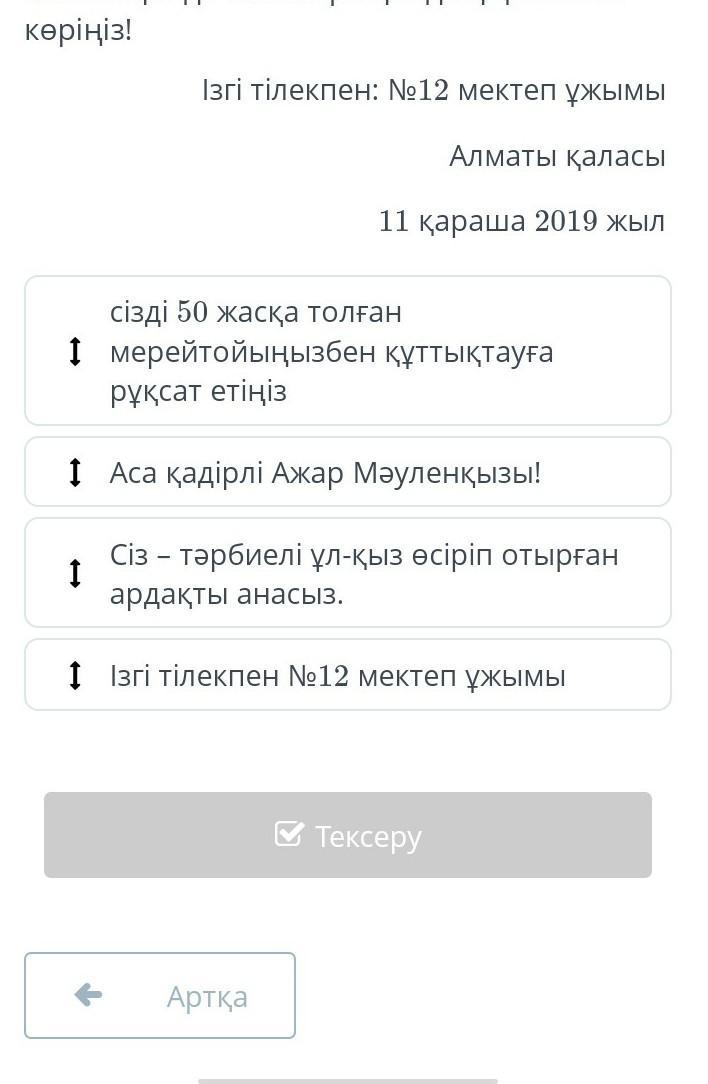
Task: Select the card starting 'сізді 50 жасқа толған'
Action: point(347,351)
